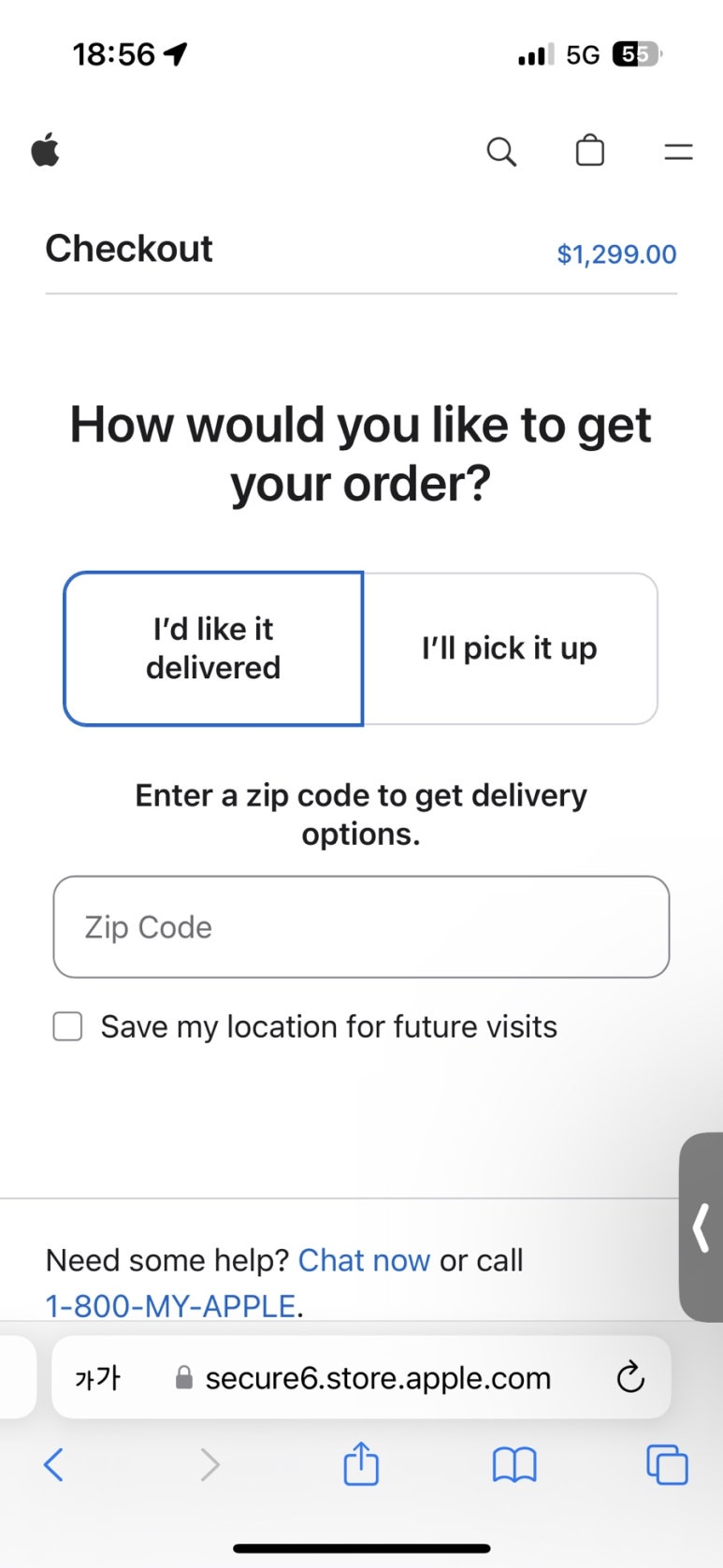Open the site menu button

click(x=678, y=152)
